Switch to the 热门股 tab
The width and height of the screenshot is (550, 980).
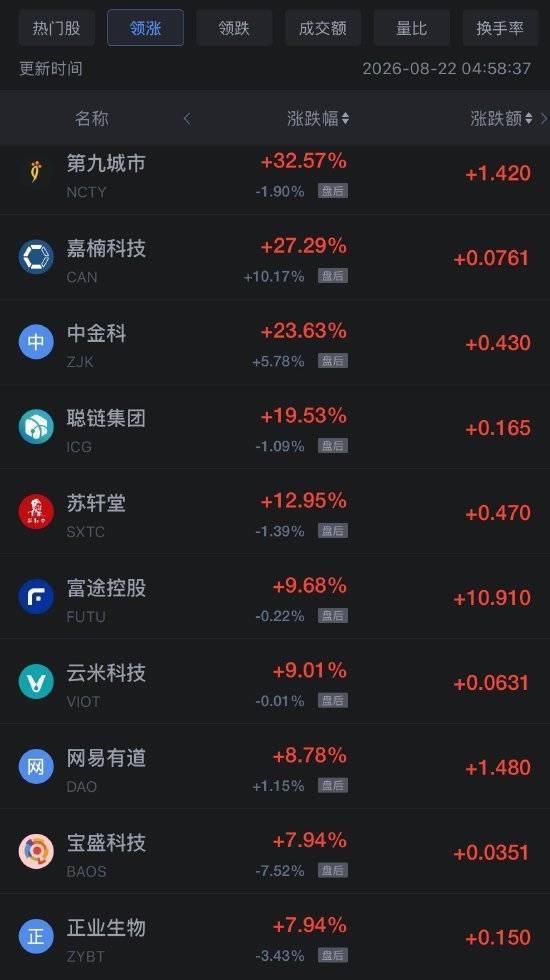point(56,28)
